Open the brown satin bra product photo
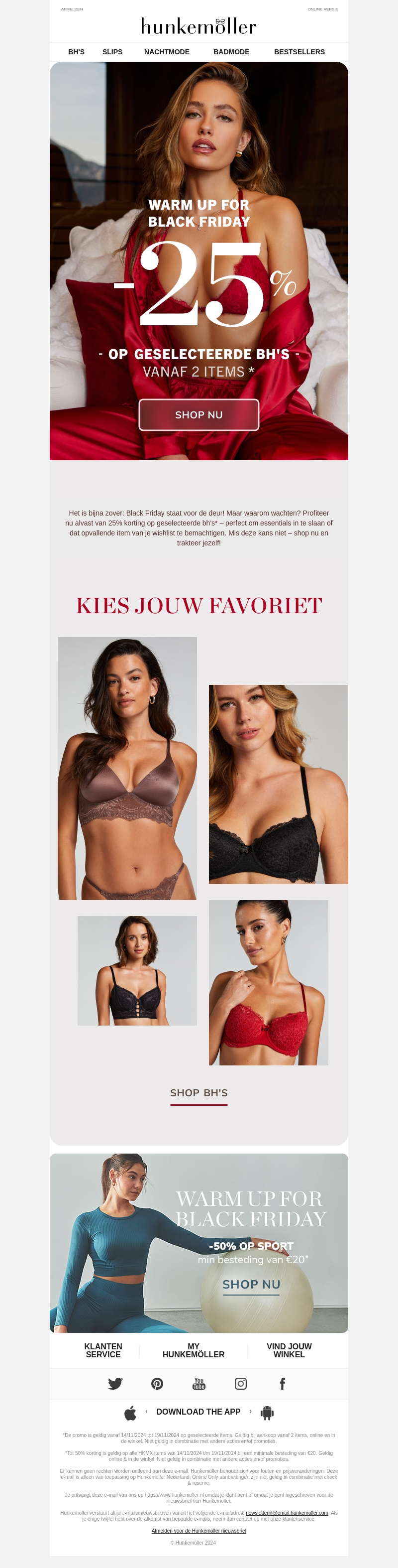This screenshot has height=1568, width=398. point(127,768)
